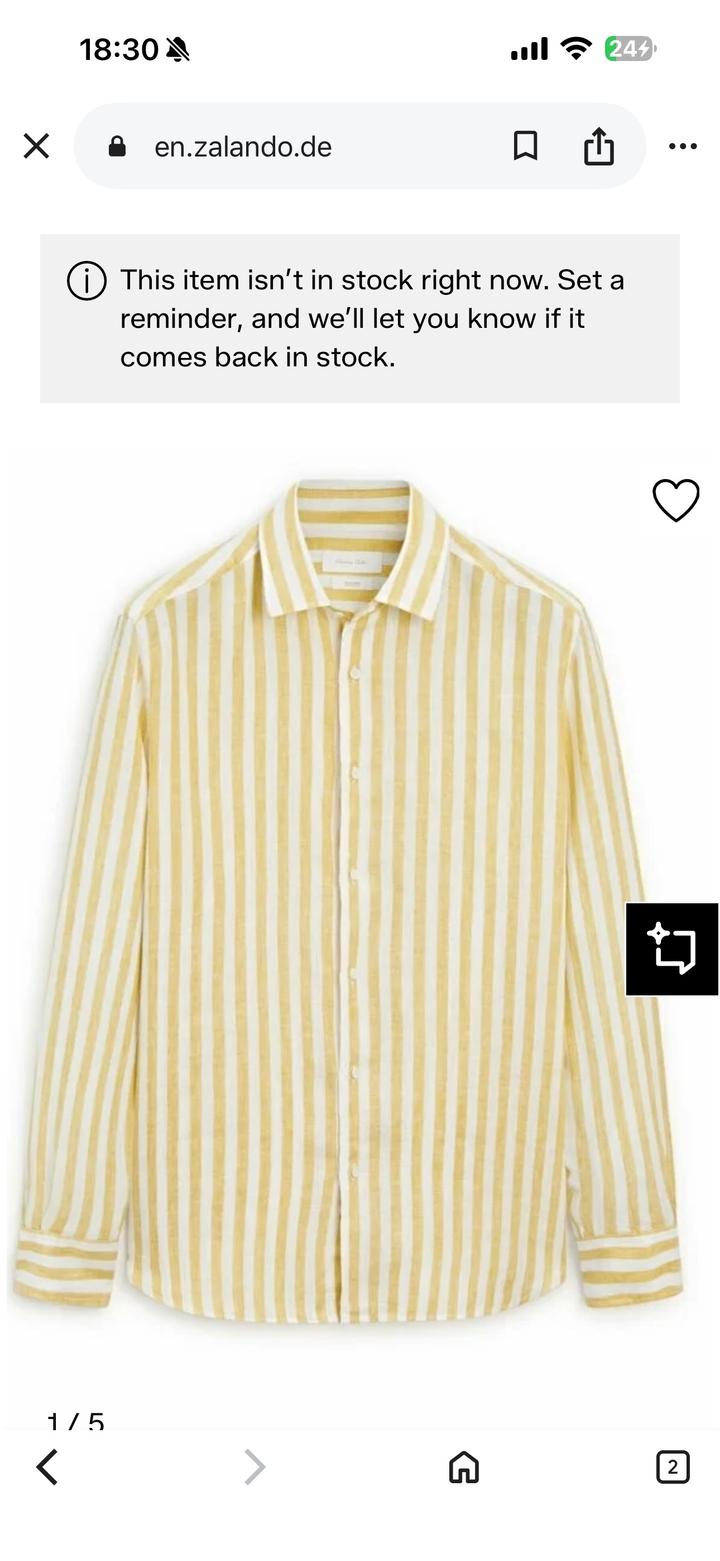720x1561 pixels.
Task: Bookmark this Zalando page
Action: (x=525, y=146)
